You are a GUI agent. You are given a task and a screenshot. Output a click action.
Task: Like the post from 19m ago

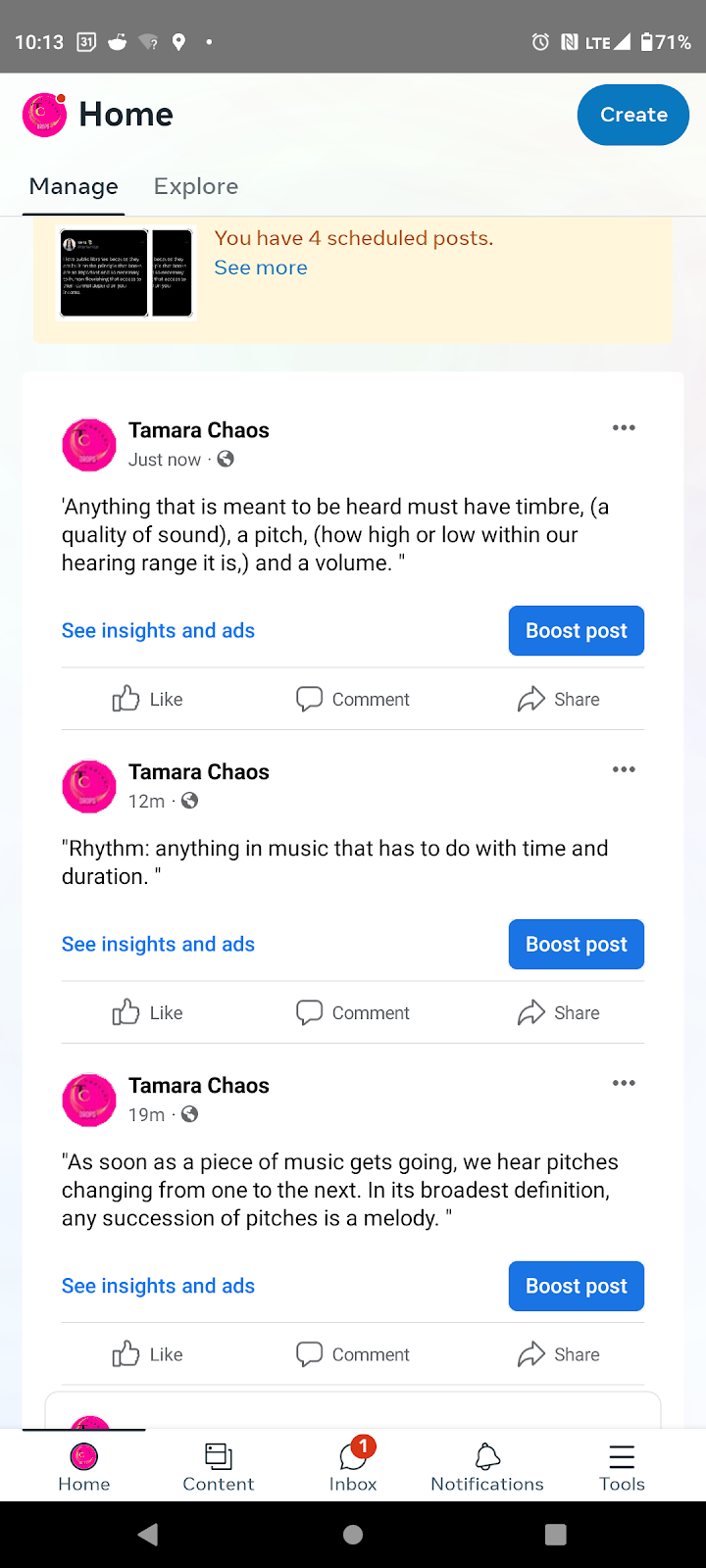click(x=147, y=1354)
